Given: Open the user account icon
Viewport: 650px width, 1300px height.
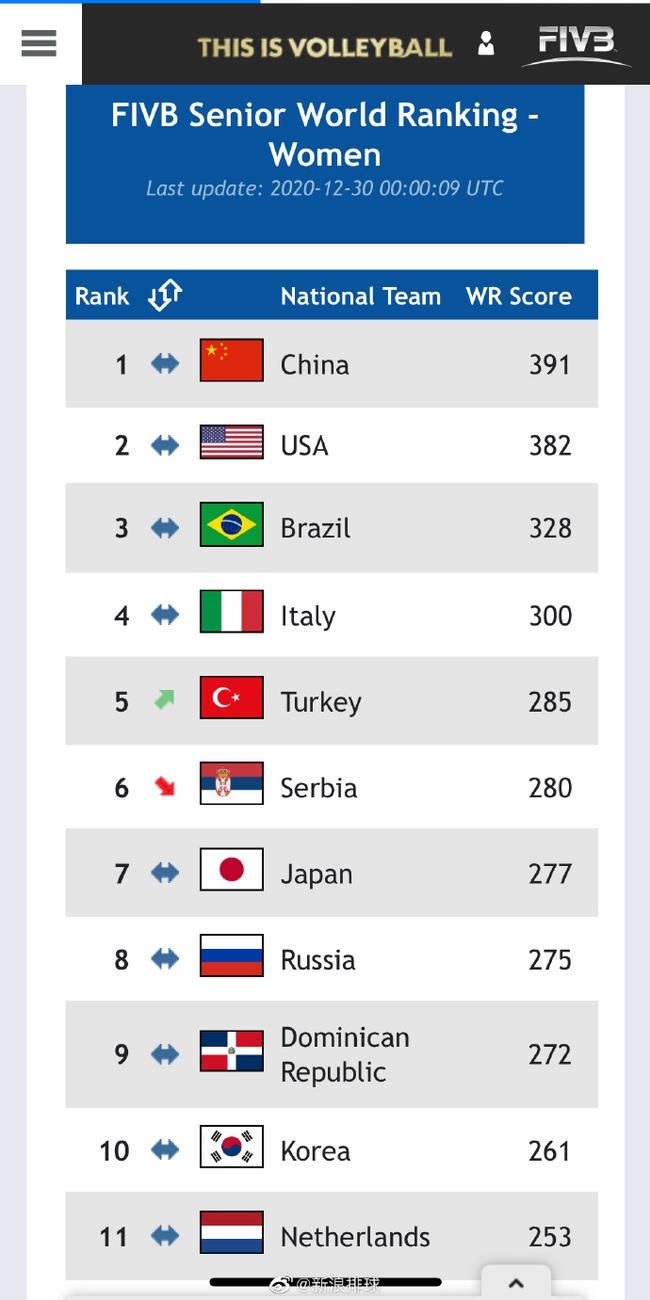Looking at the screenshot, I should (486, 44).
